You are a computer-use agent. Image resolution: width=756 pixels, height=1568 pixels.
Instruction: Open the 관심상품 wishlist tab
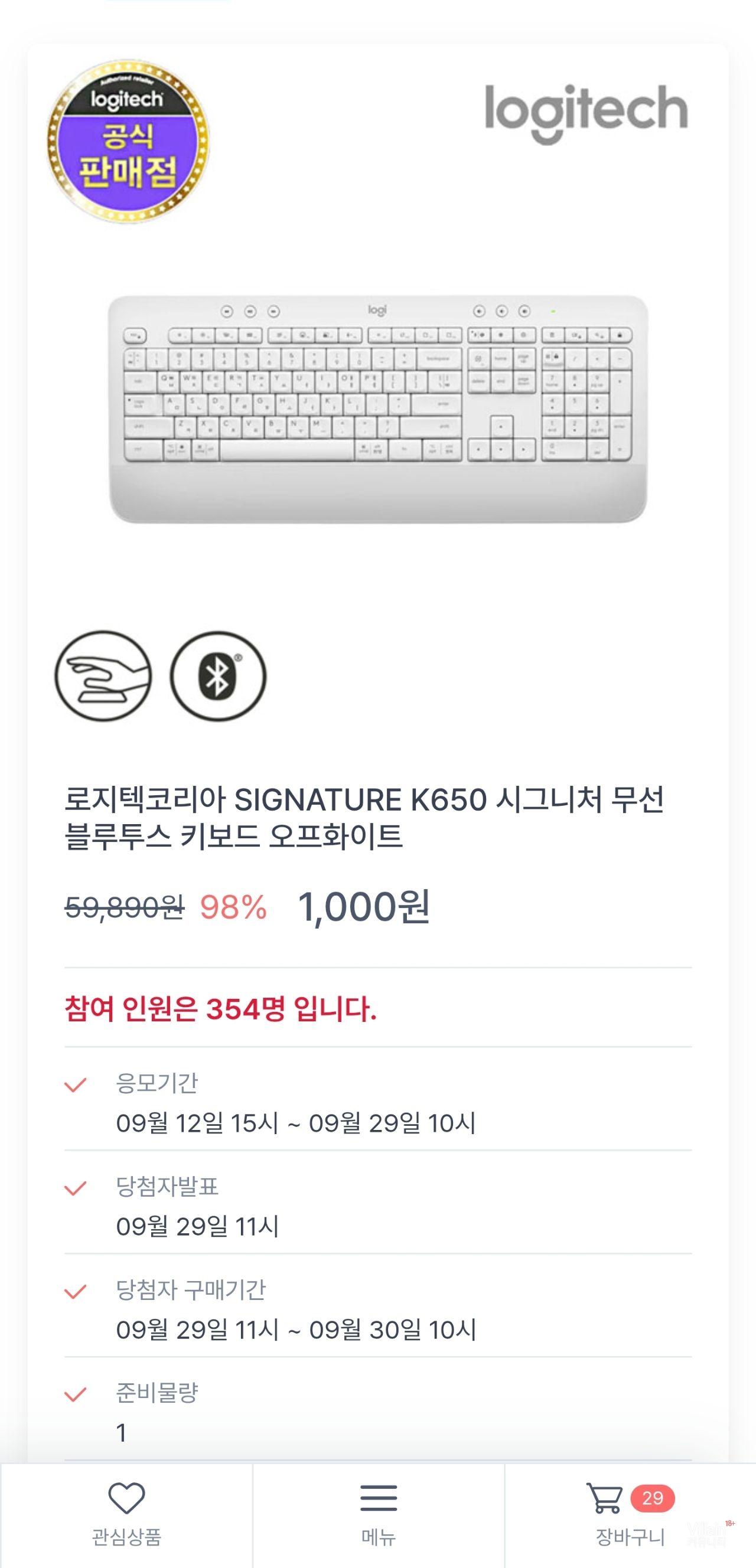point(126,1514)
